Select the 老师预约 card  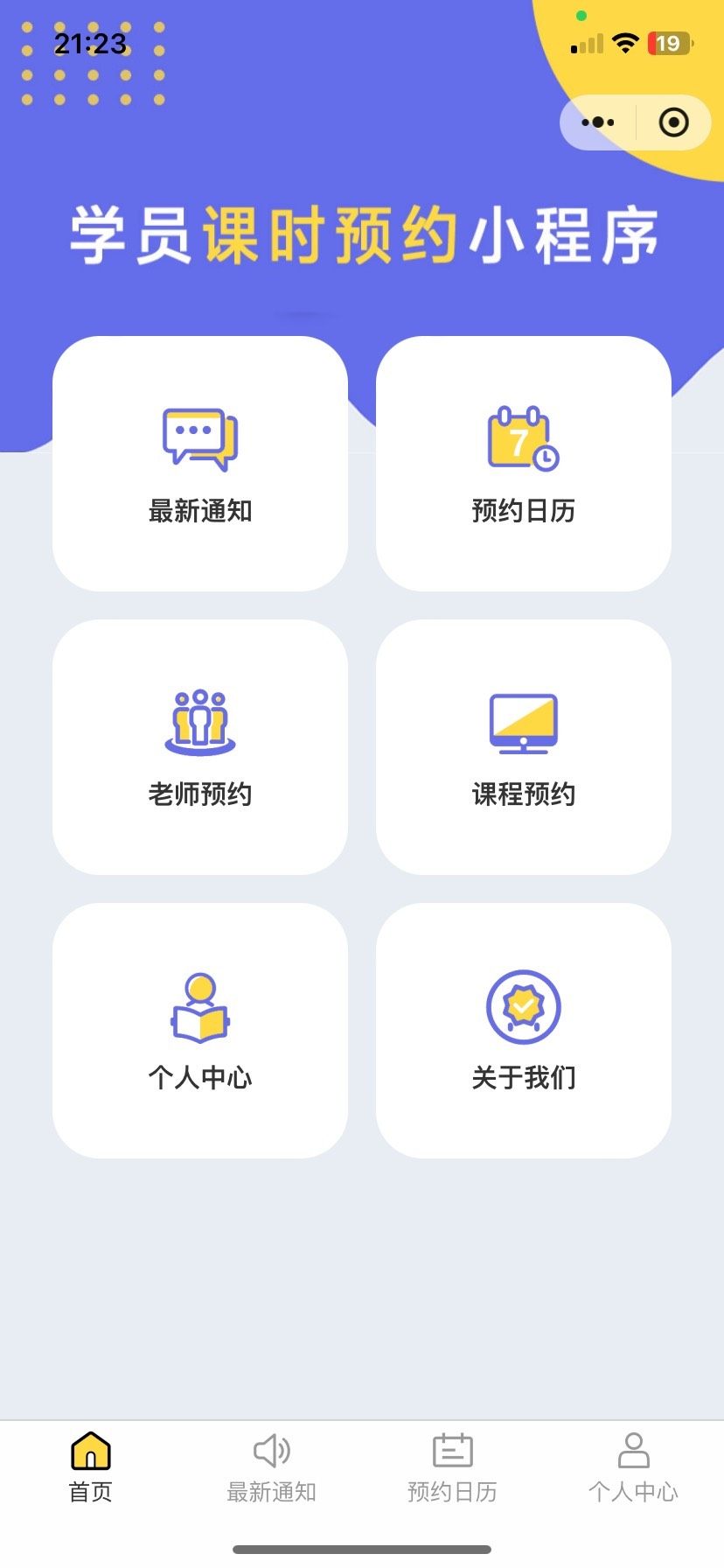tap(200, 747)
